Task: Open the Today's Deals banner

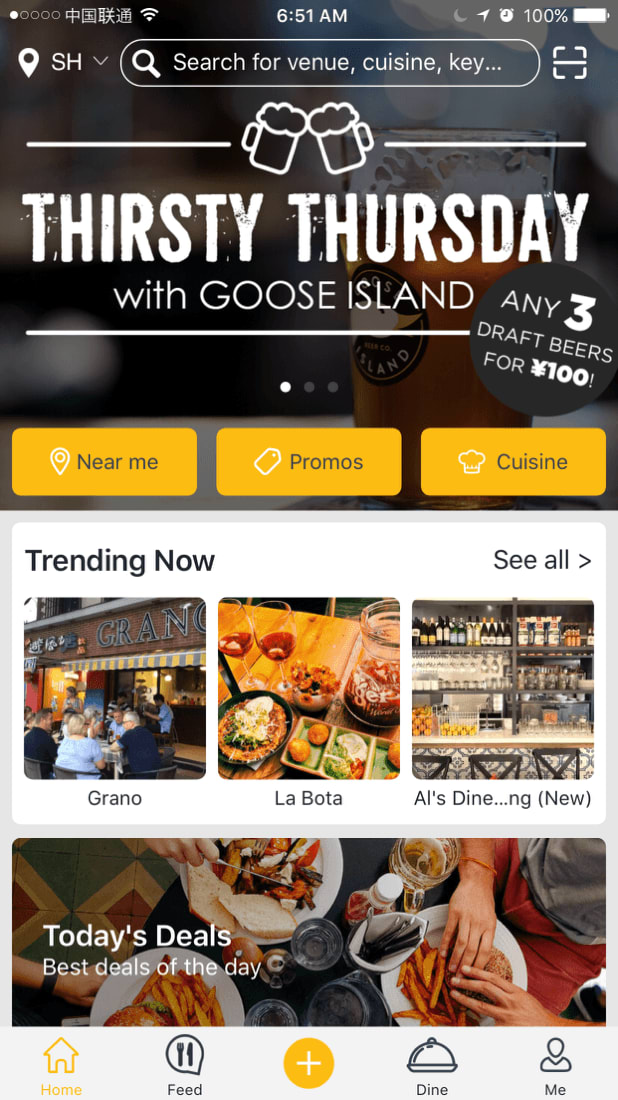Action: [x=309, y=932]
